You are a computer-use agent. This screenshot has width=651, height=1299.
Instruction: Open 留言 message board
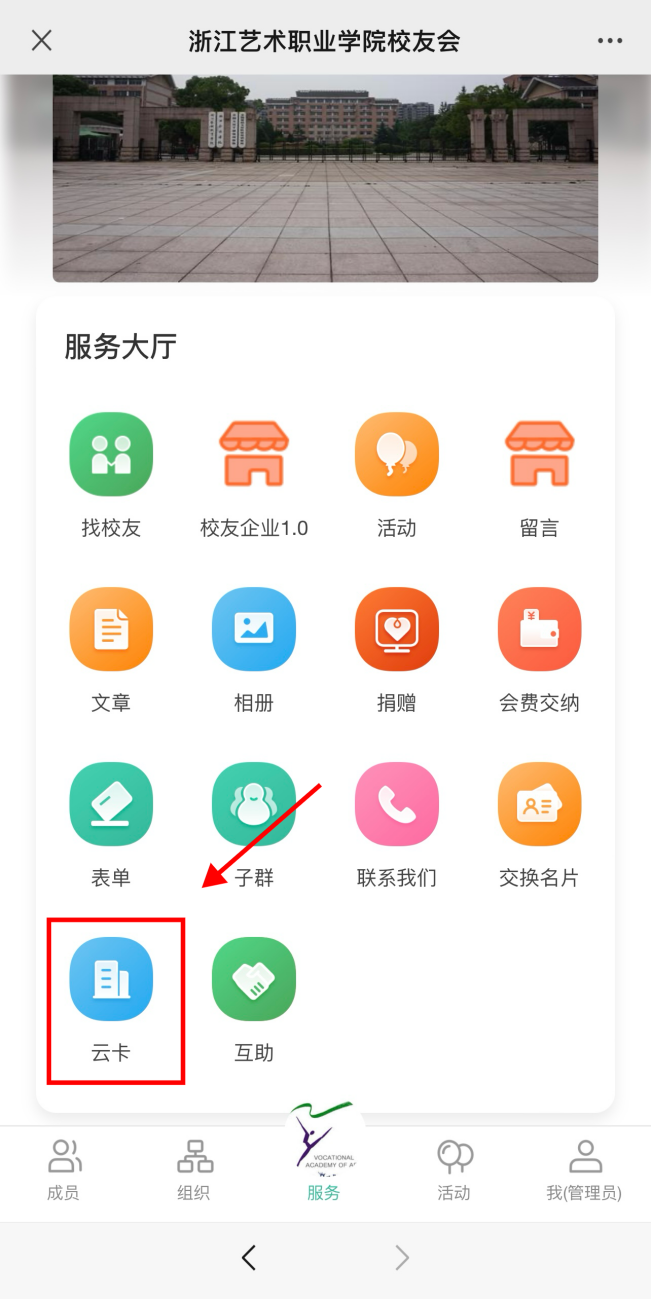pyautogui.click(x=539, y=455)
